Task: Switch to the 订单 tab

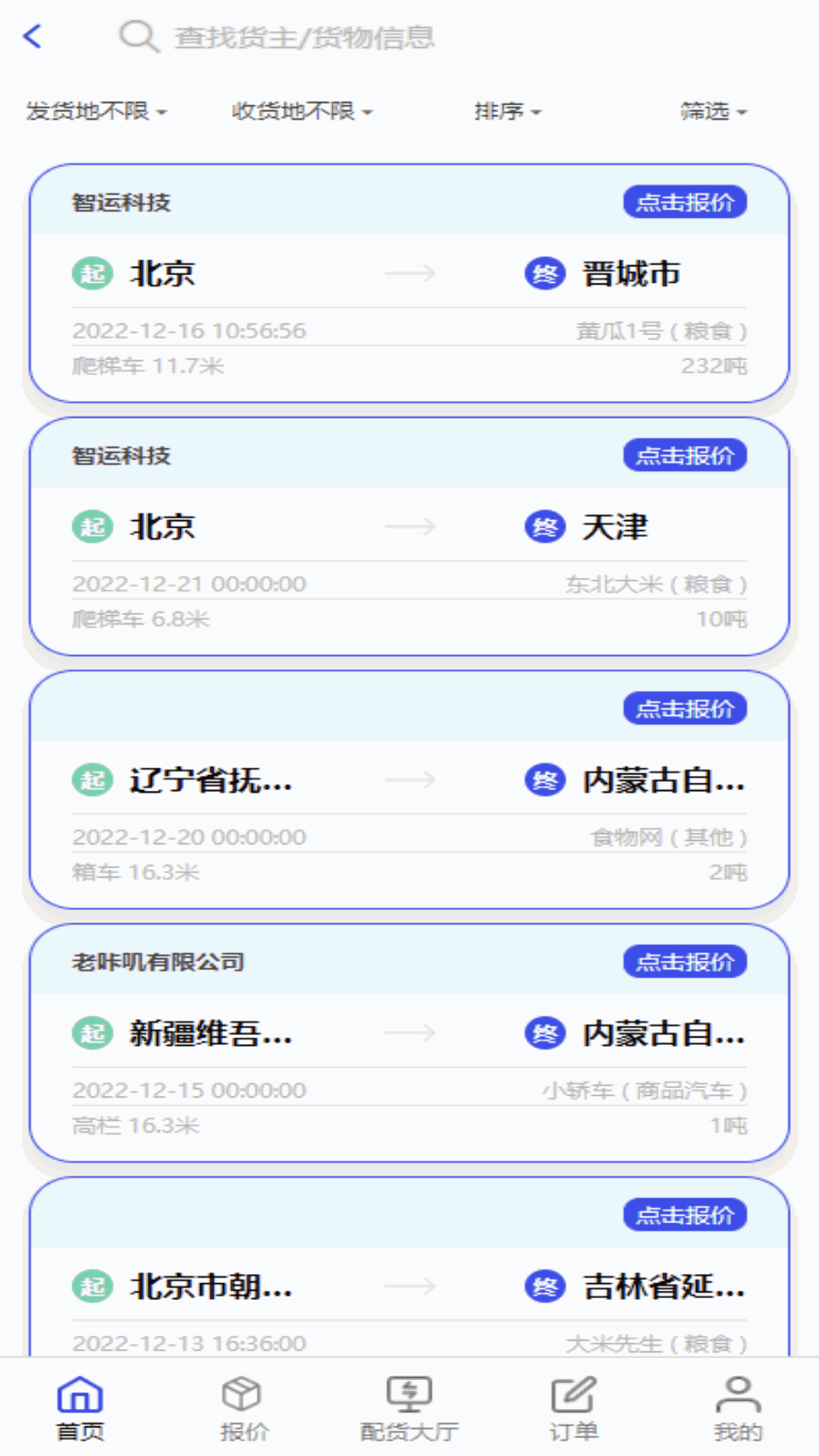Action: 573,1408
